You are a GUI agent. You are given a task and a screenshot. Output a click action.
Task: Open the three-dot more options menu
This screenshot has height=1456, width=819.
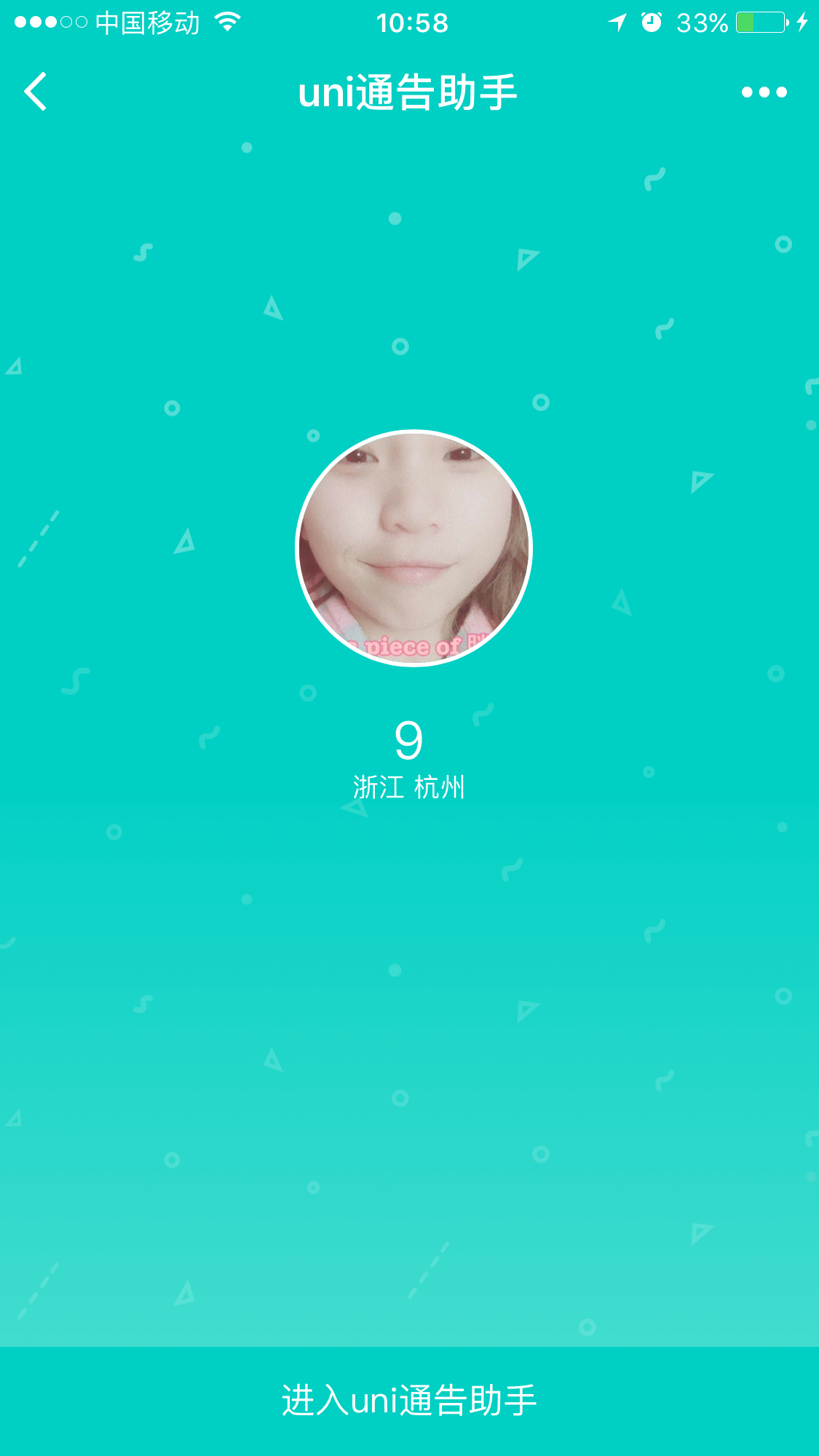[764, 92]
